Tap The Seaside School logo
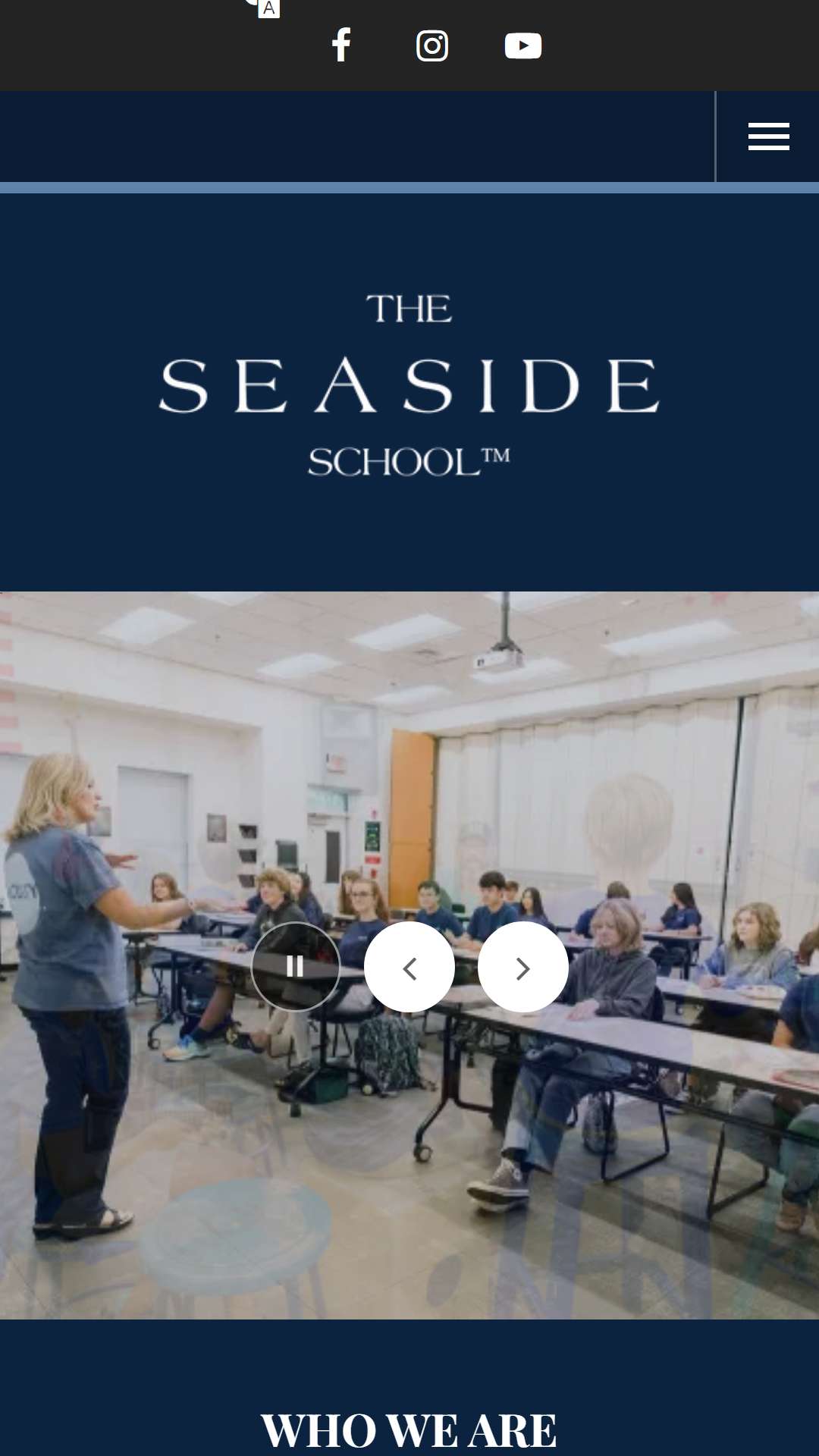The image size is (819, 1456). tap(409, 386)
